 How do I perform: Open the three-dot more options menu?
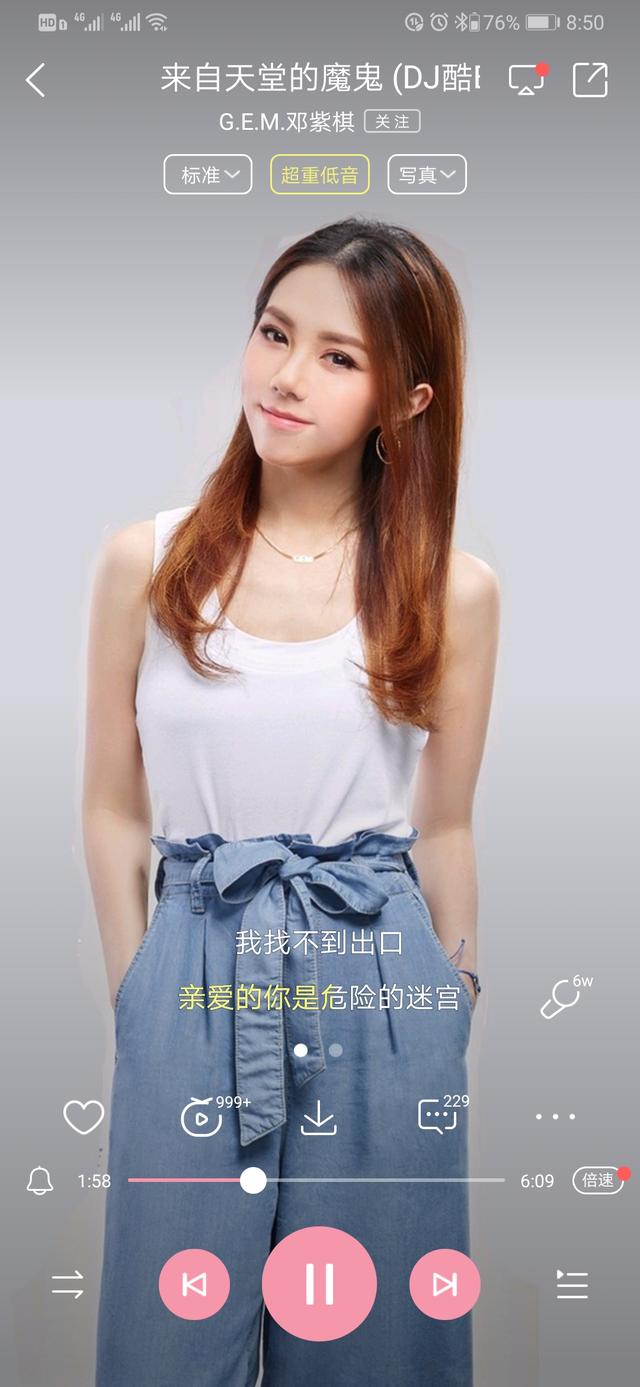point(555,1117)
